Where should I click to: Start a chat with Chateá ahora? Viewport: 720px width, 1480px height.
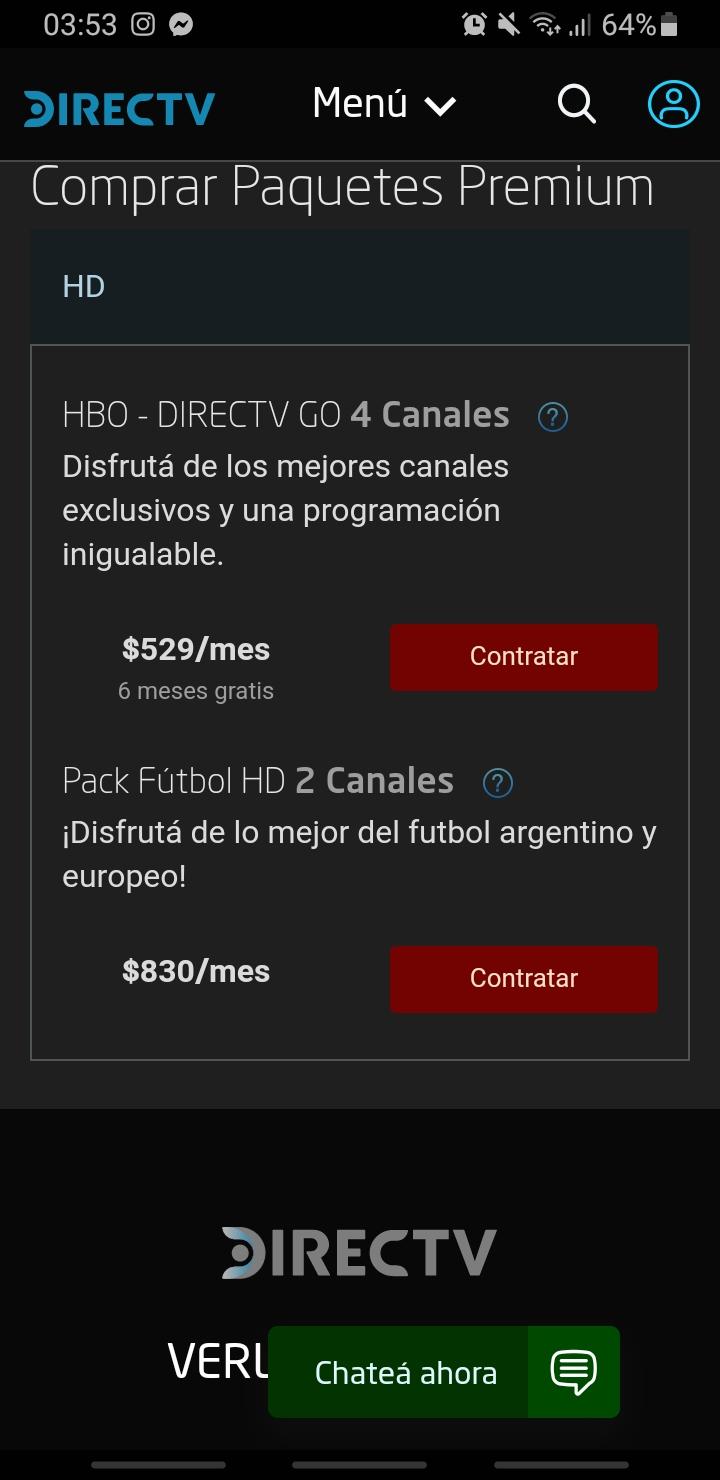click(x=444, y=1372)
